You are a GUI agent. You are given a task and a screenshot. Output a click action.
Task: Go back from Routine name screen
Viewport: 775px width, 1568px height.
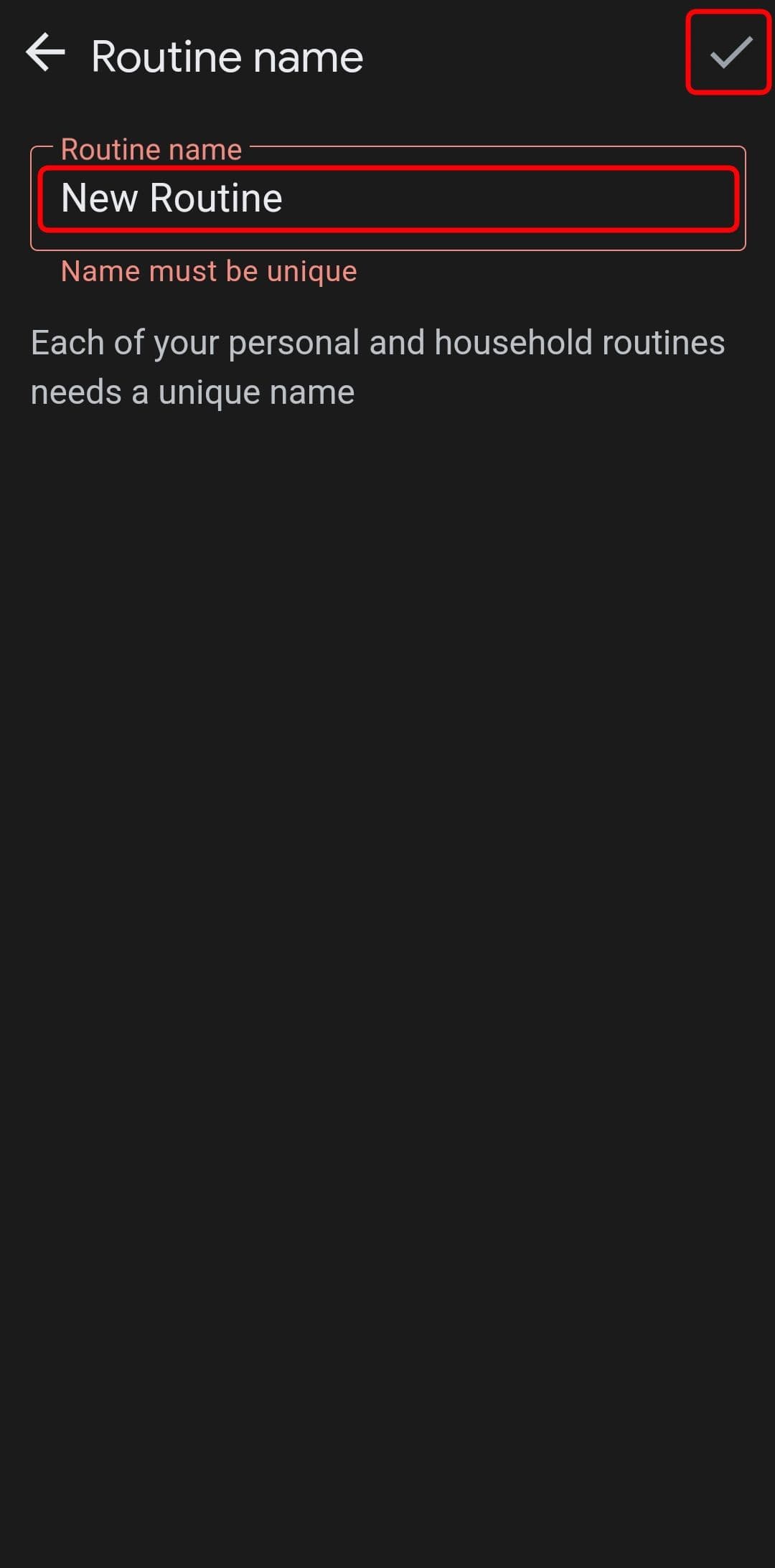click(45, 53)
